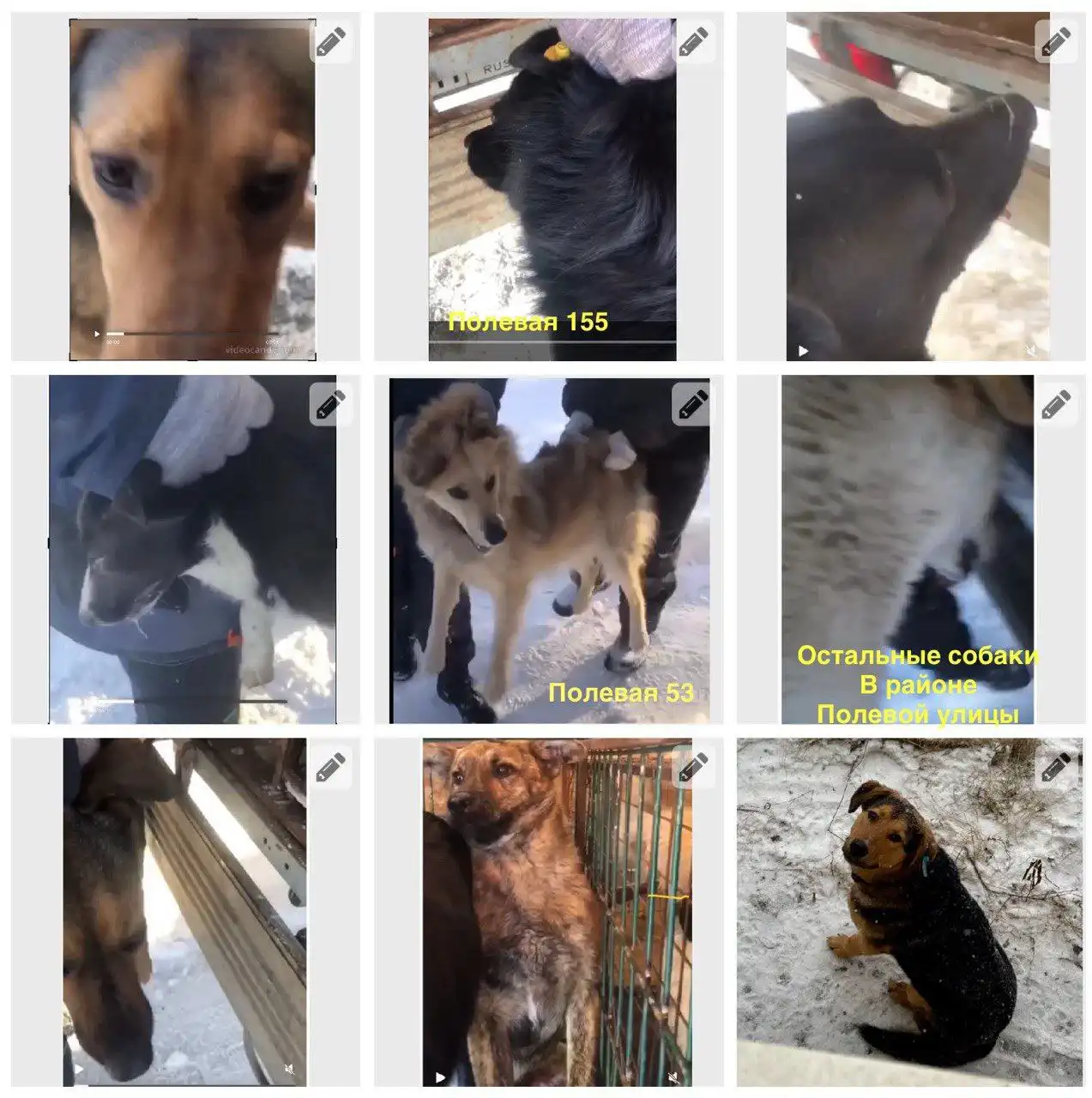The width and height of the screenshot is (1092, 1098).
Task: Edit the tile captioned Полевая 53
Action: (693, 403)
